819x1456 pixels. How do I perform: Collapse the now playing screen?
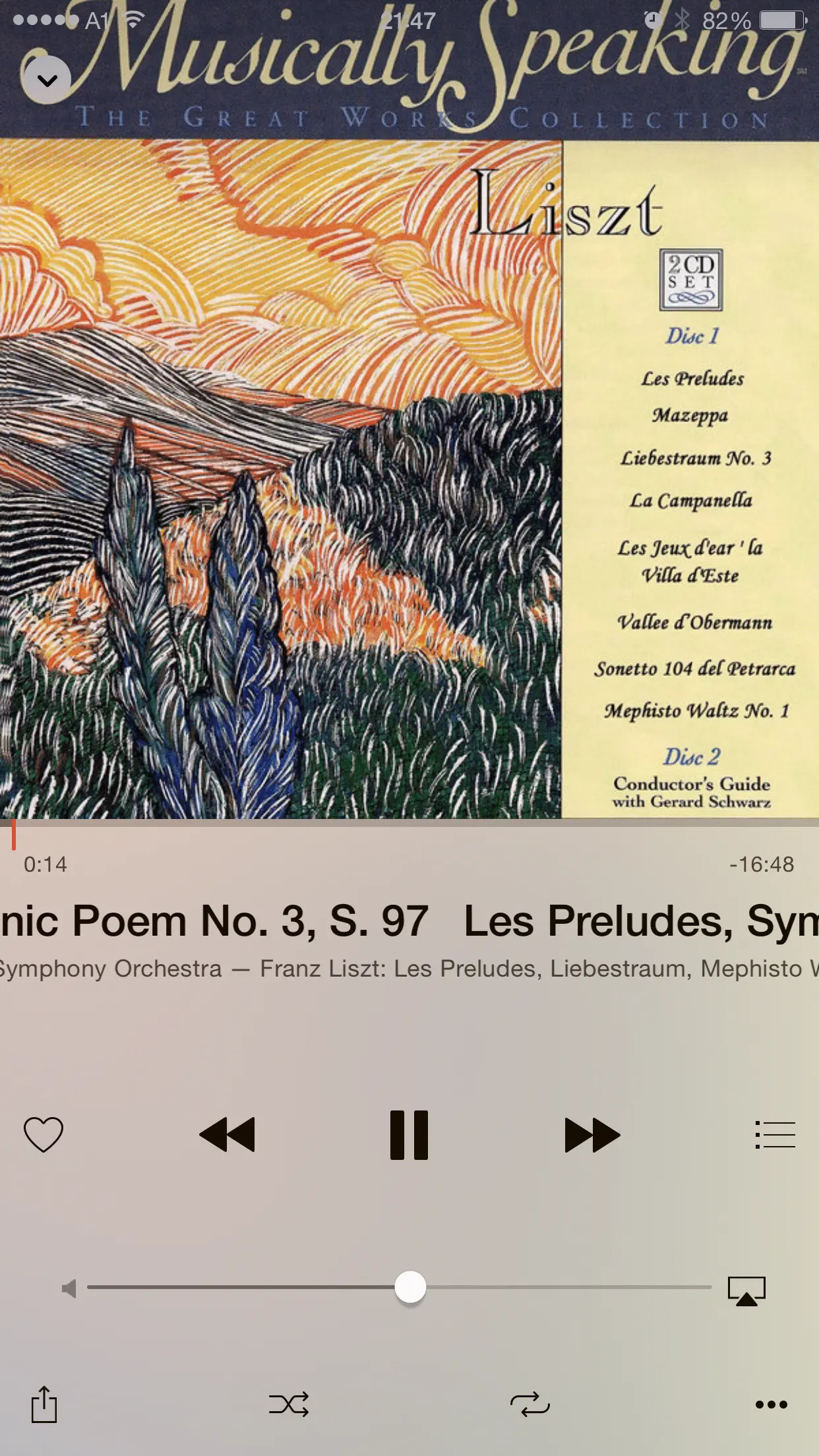click(x=46, y=80)
